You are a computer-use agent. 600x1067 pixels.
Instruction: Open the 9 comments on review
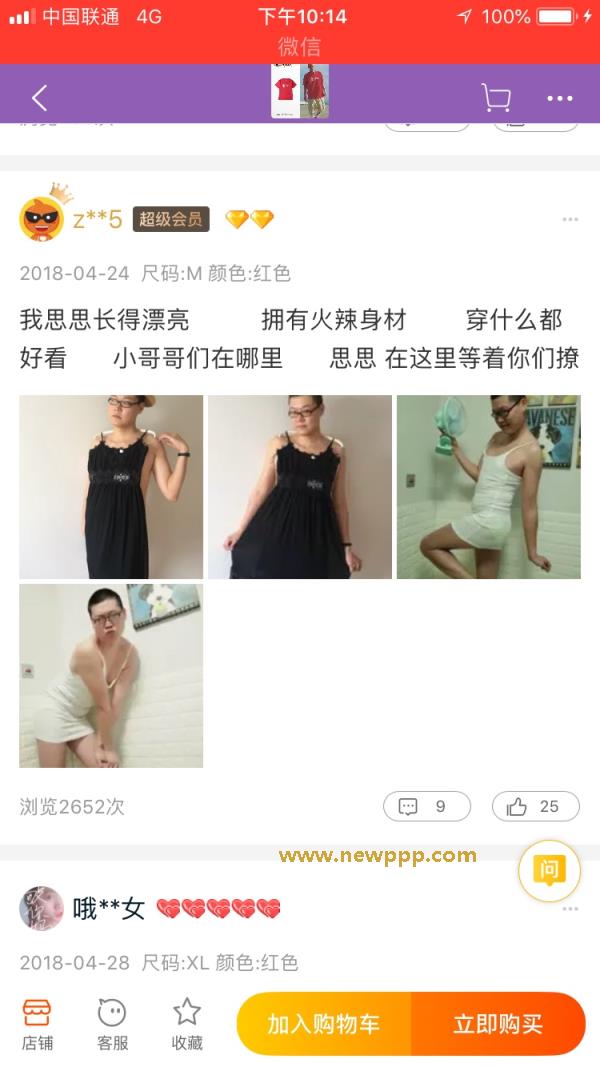[x=426, y=806]
